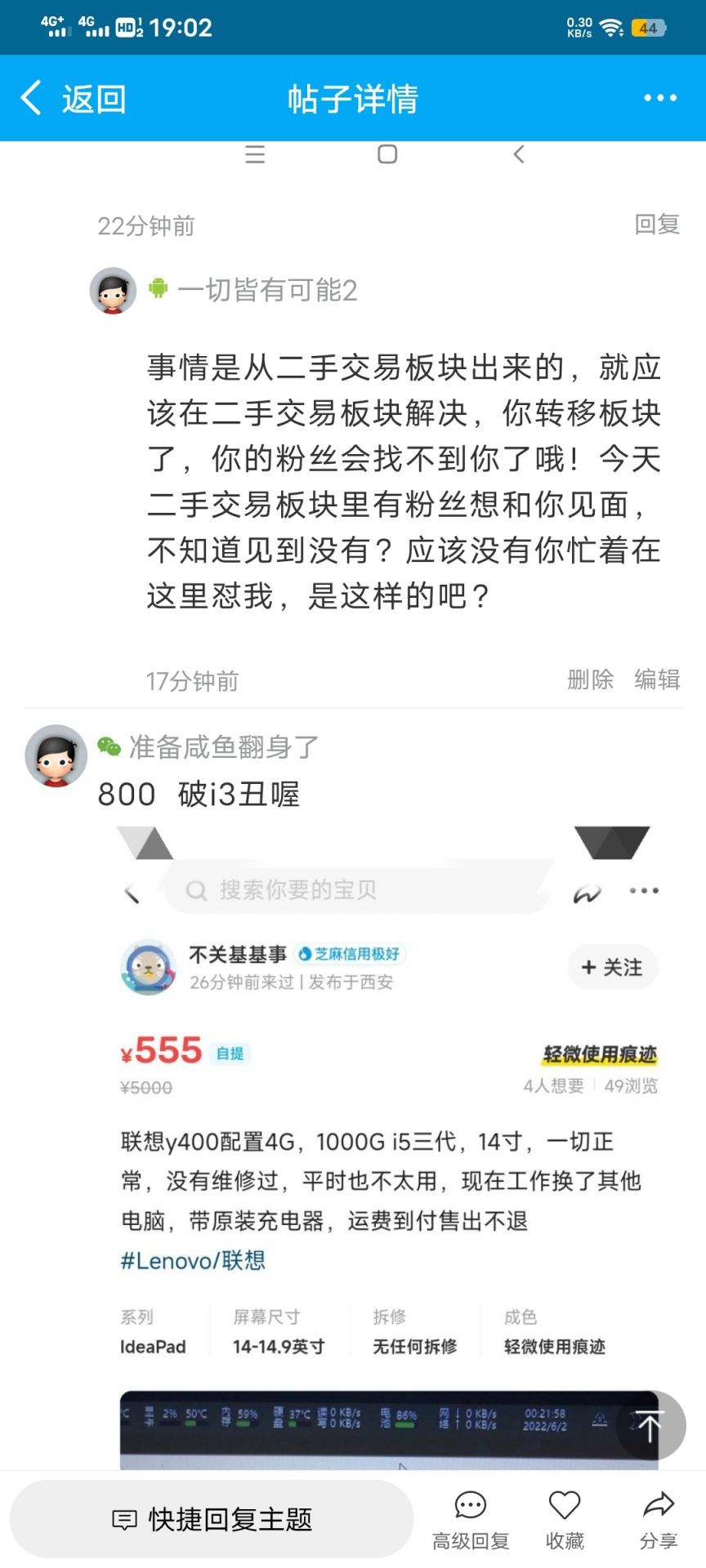Tap 快捷回复主题 to write a quick reply

(x=212, y=1519)
